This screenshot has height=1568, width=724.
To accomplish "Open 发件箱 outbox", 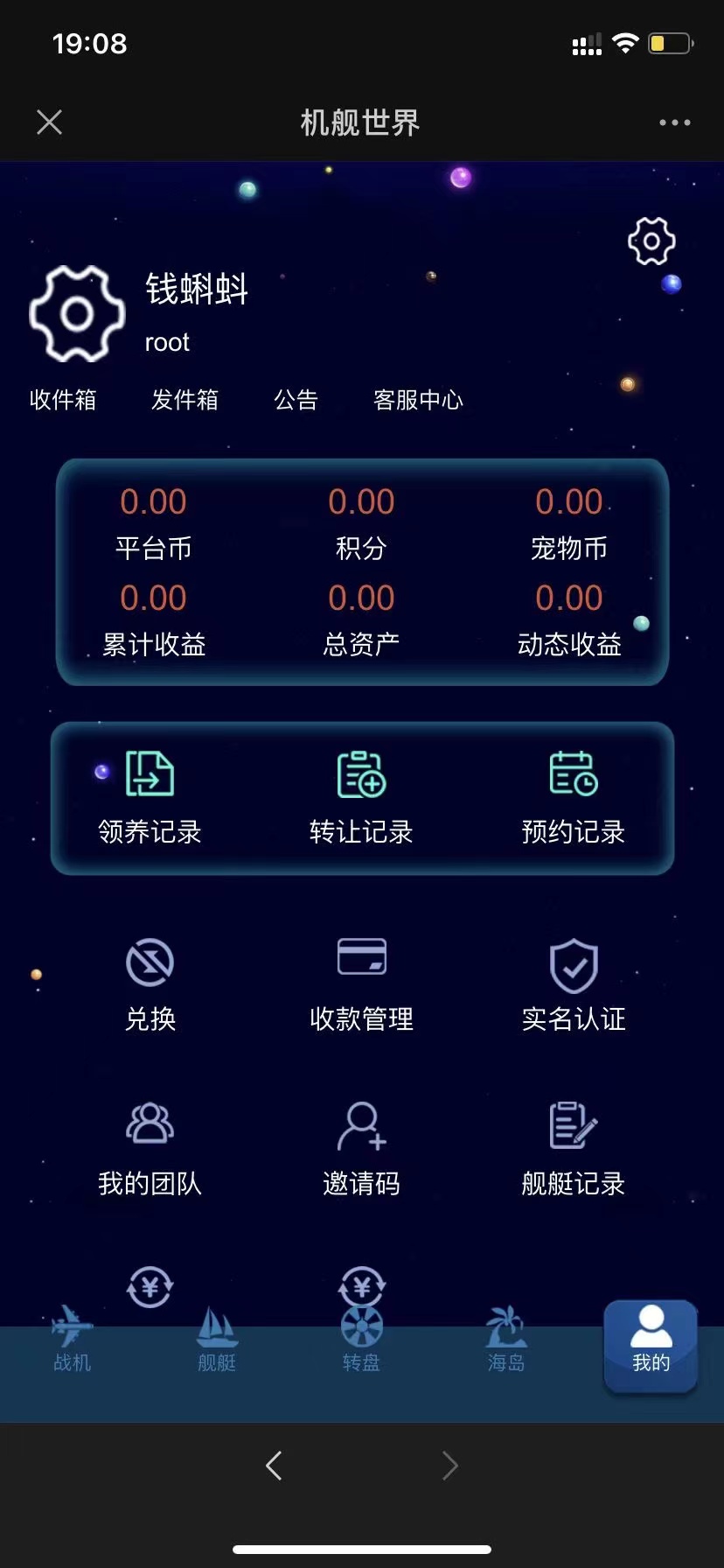I will [x=184, y=400].
